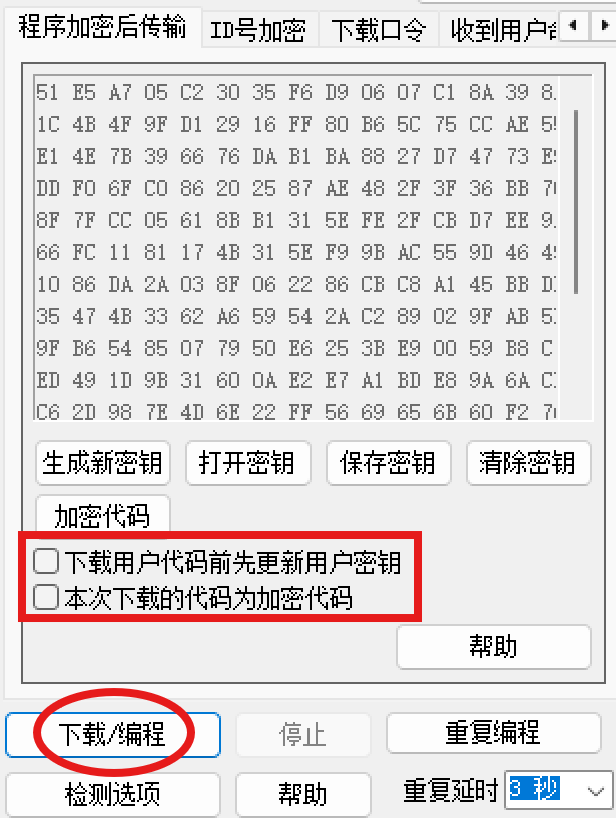
Task: Click the 加密代码 button
Action: pos(101,515)
